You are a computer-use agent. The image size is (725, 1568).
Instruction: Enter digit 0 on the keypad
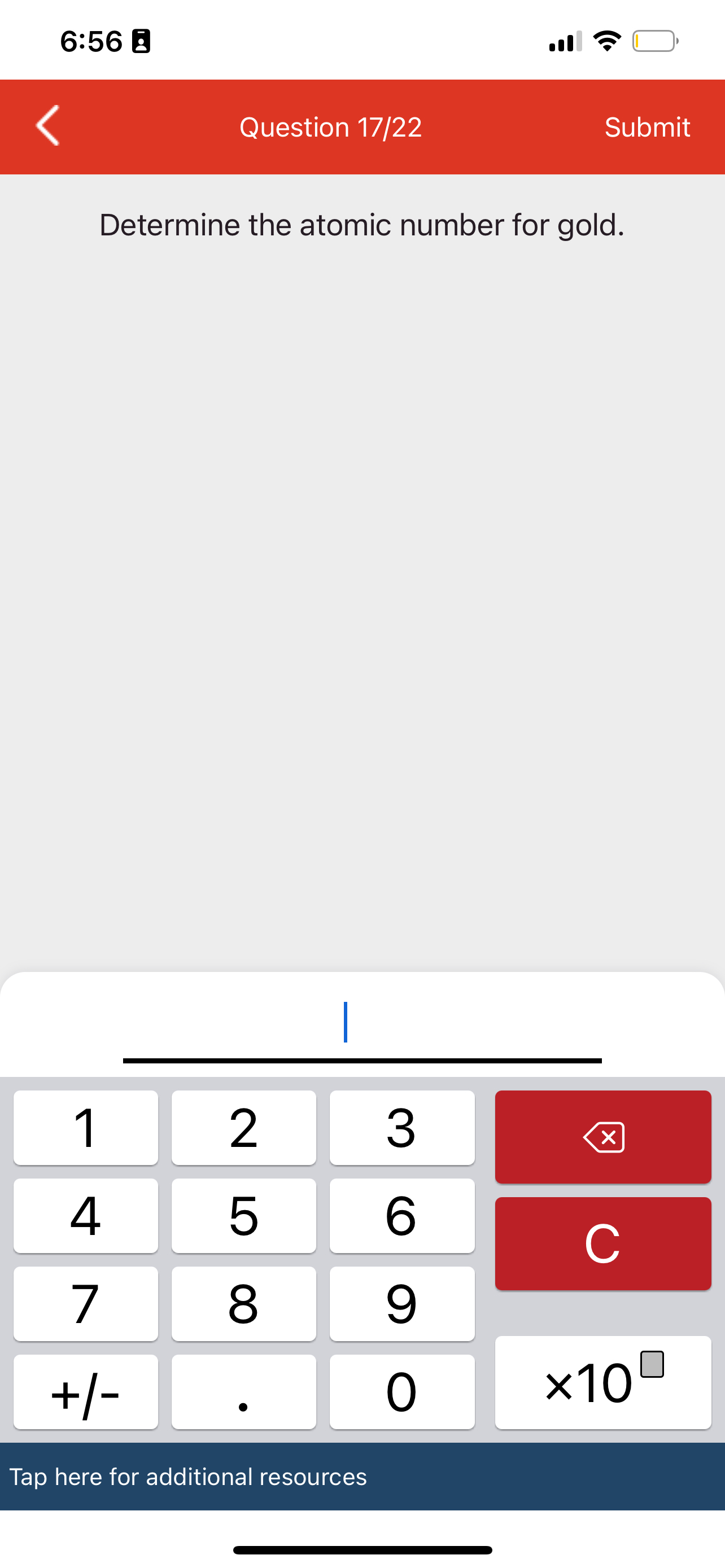(x=402, y=1391)
